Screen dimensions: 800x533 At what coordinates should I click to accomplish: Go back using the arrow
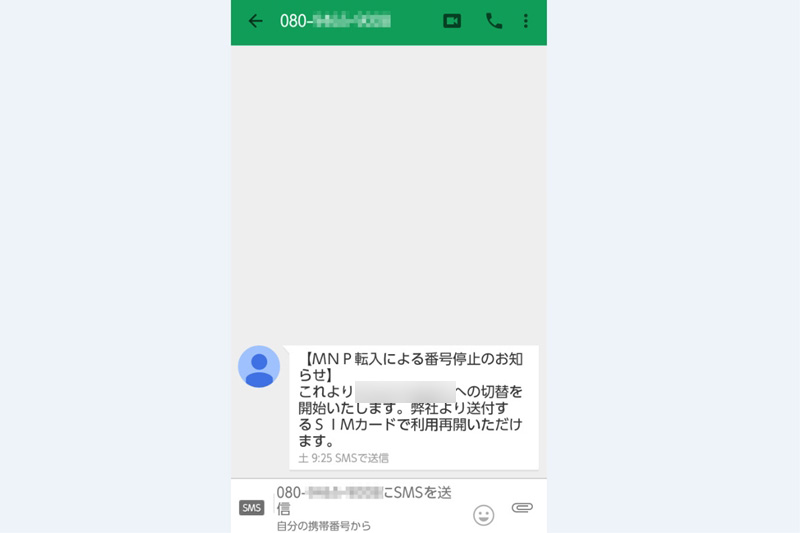click(256, 21)
